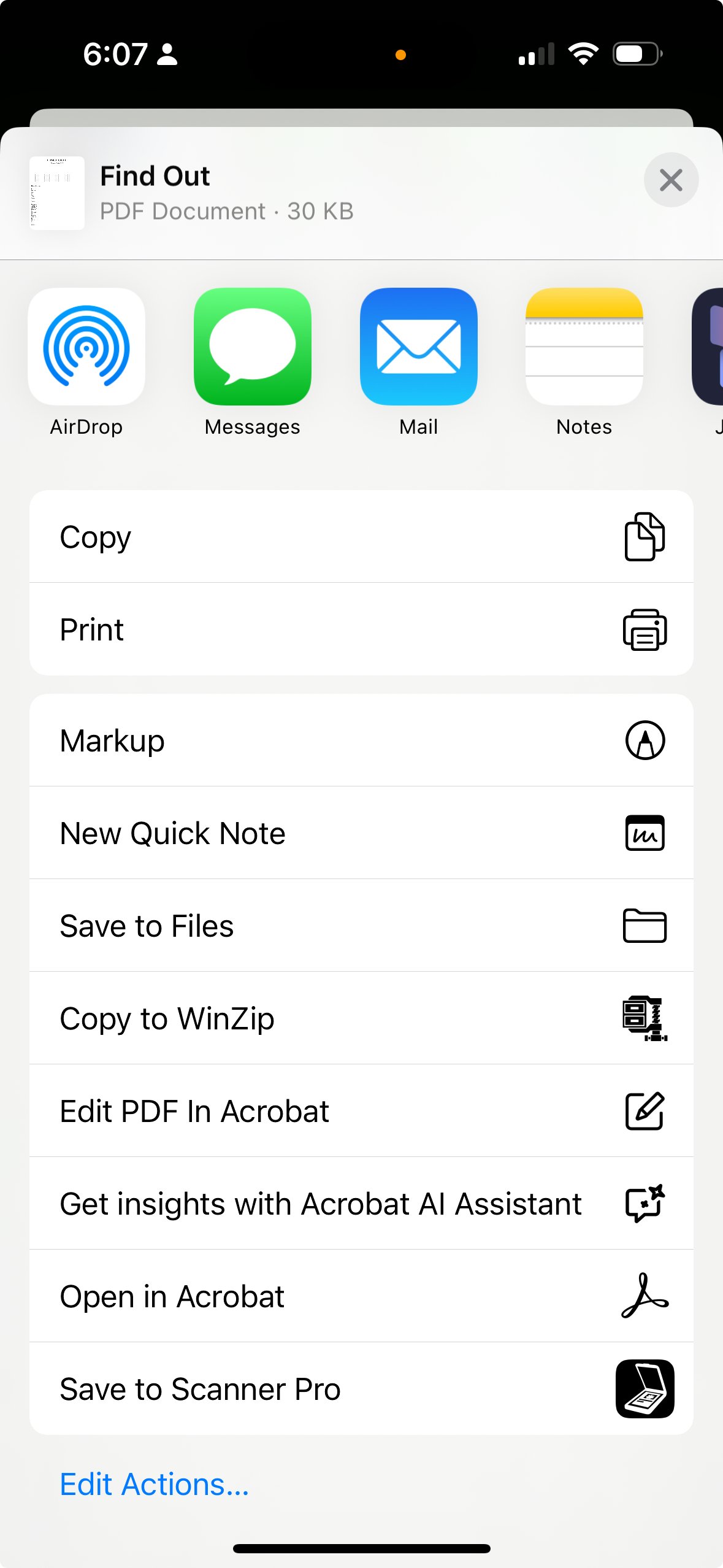Open Markup for this PDF
Image resolution: width=723 pixels, height=1568 pixels.
(361, 740)
